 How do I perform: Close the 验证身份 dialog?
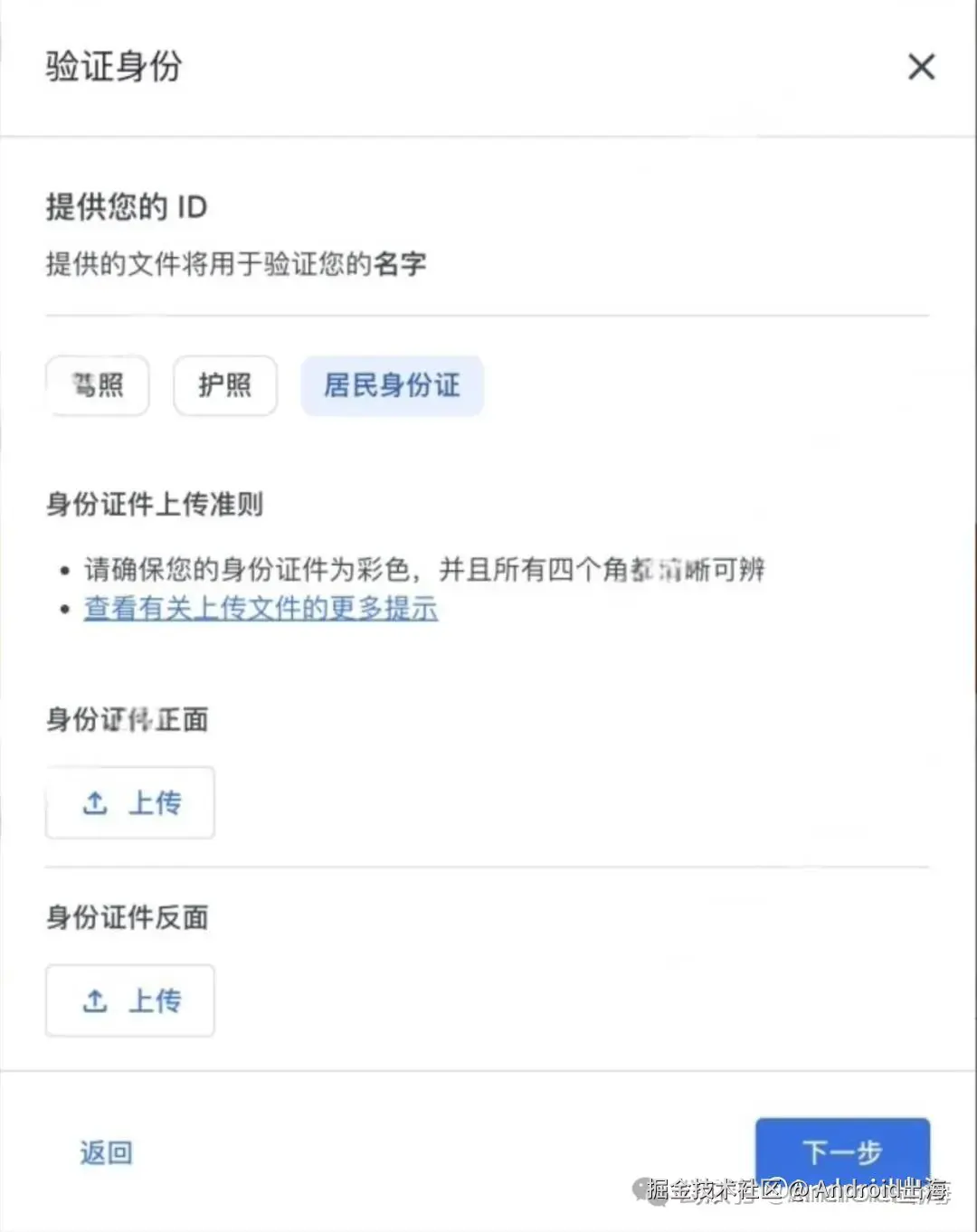coord(921,66)
